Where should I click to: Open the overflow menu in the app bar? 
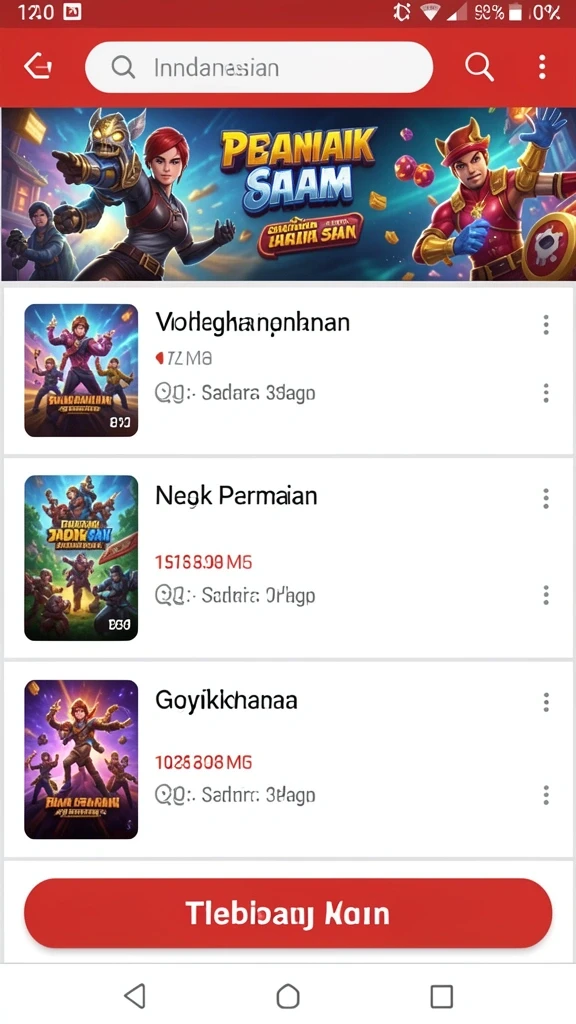[x=542, y=67]
